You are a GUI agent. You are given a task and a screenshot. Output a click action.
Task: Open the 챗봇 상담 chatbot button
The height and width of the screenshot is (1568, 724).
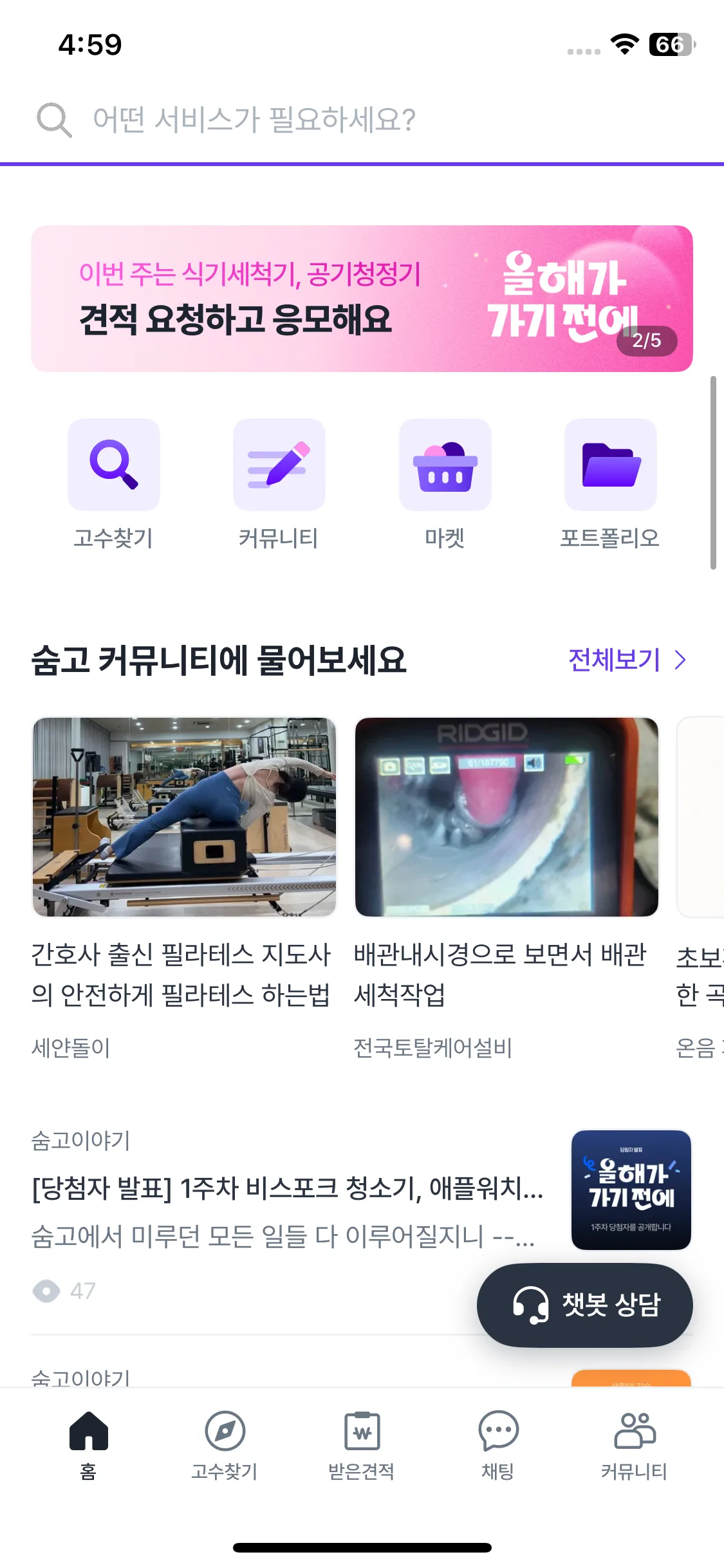coord(584,1305)
